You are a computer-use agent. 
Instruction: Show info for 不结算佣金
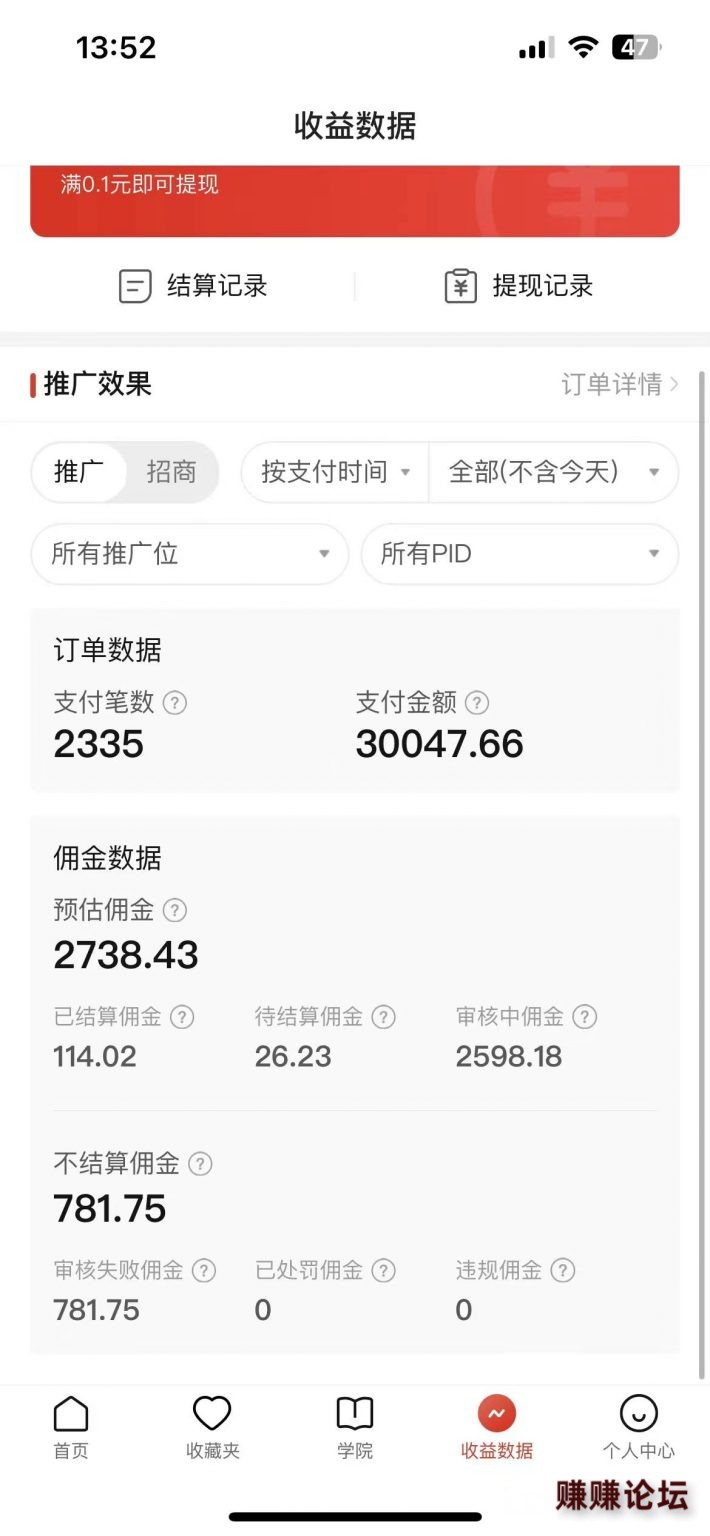click(200, 1164)
